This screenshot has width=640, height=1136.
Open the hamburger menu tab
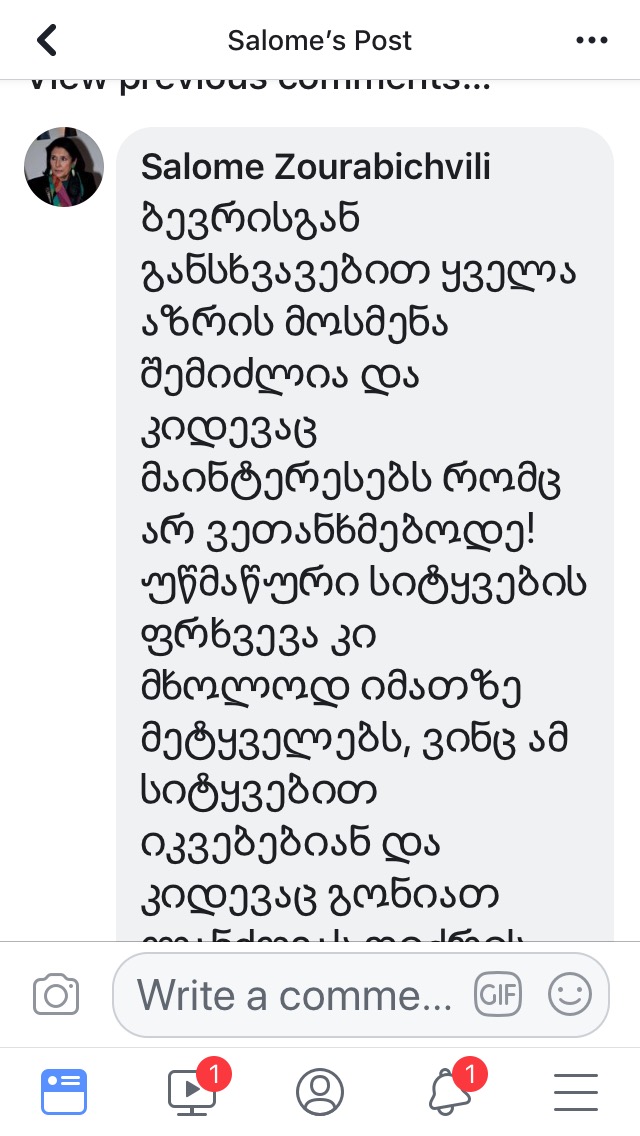(x=576, y=1092)
